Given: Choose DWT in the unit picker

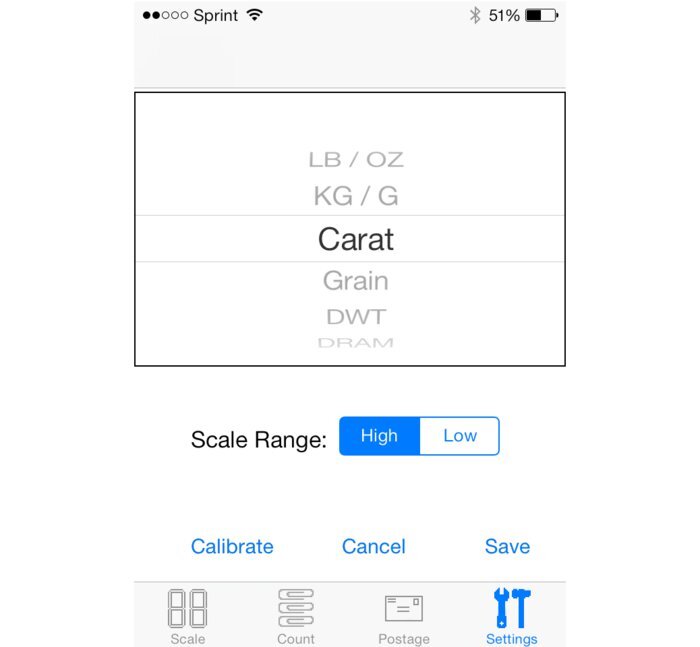Looking at the screenshot, I should pos(355,317).
